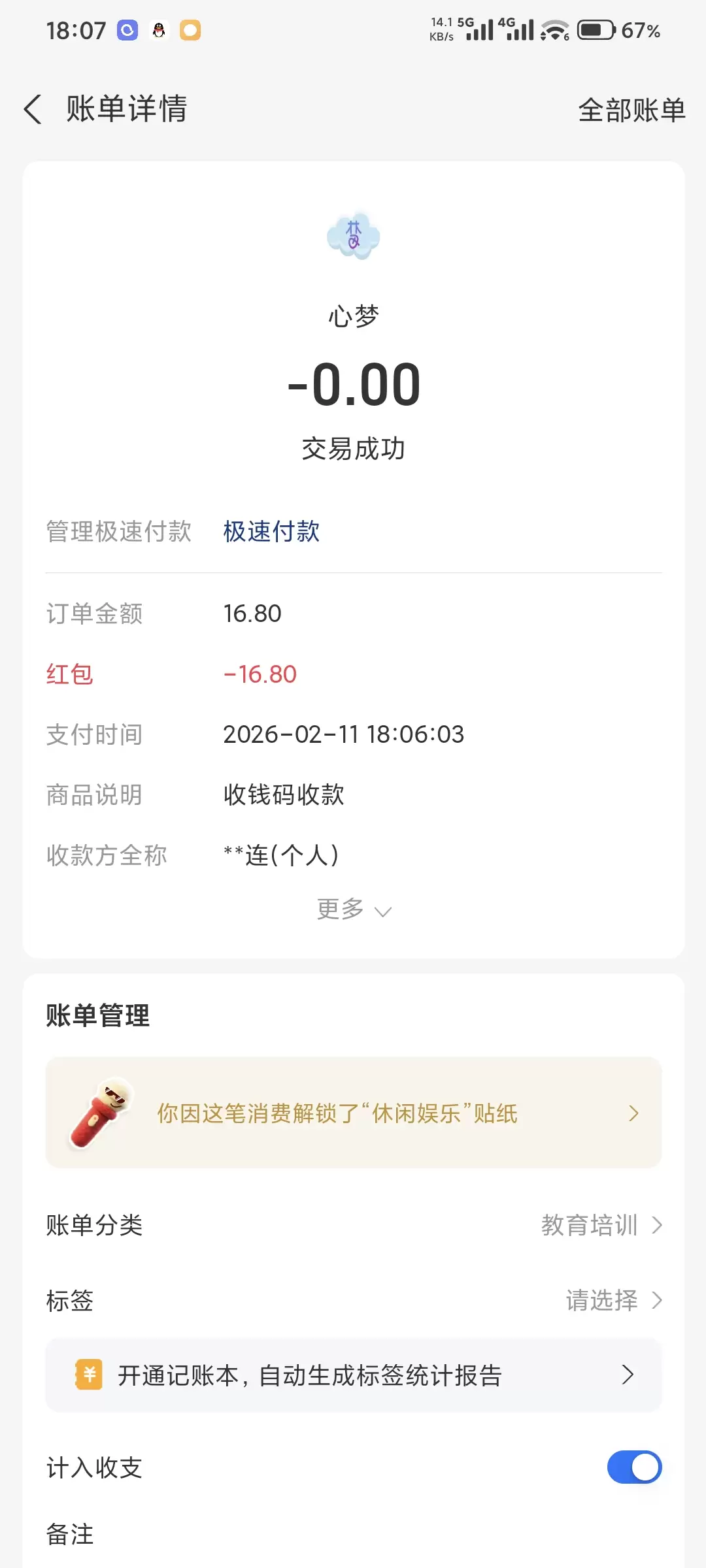Screen dimensions: 706x1568
Task: Open 全部账单 from the top bar
Action: tap(631, 110)
